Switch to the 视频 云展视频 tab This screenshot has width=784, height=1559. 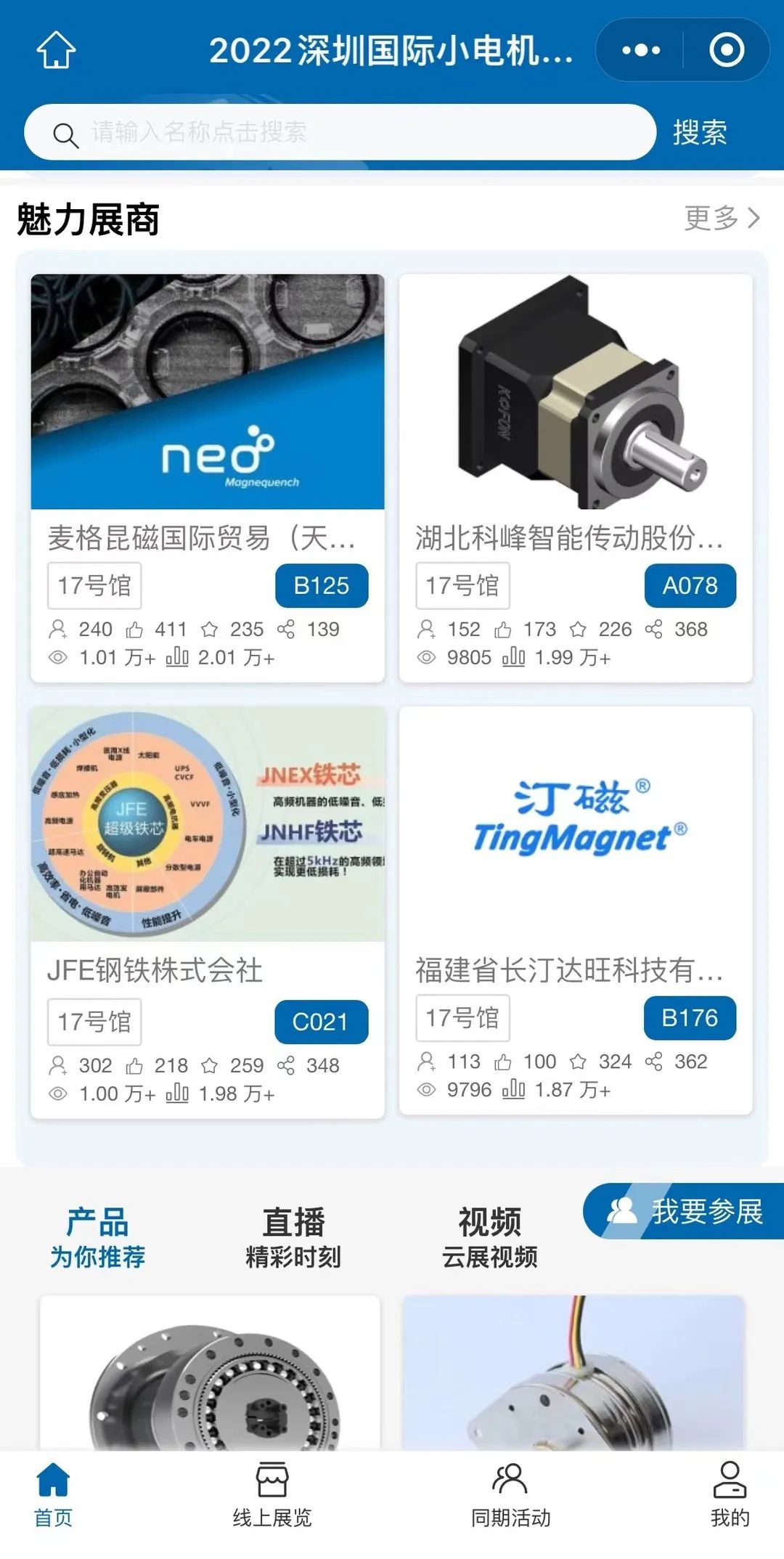[490, 1237]
